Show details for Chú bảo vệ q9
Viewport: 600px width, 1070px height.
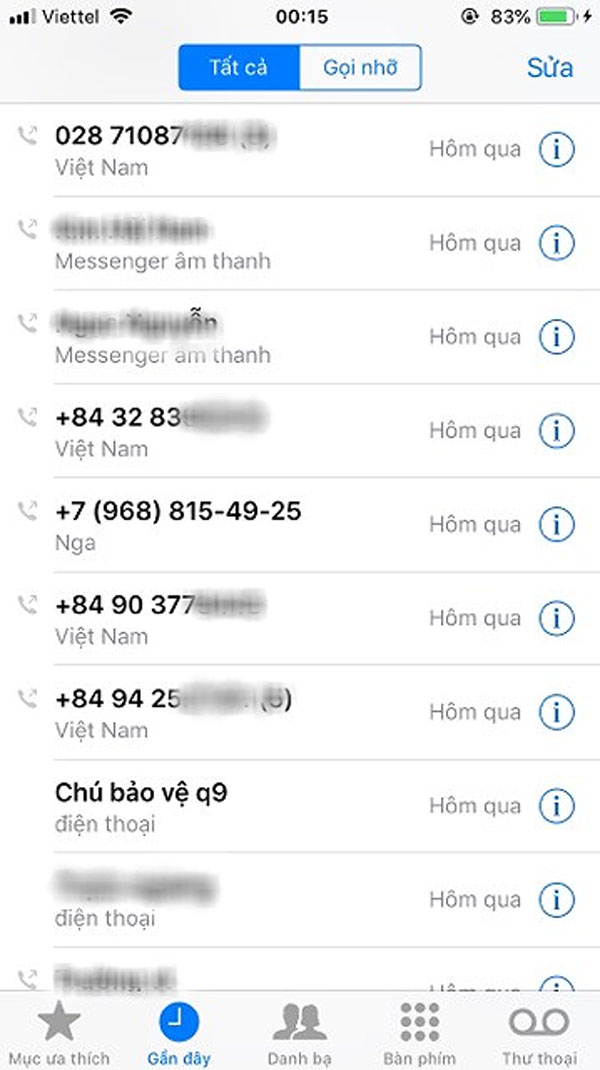point(556,806)
